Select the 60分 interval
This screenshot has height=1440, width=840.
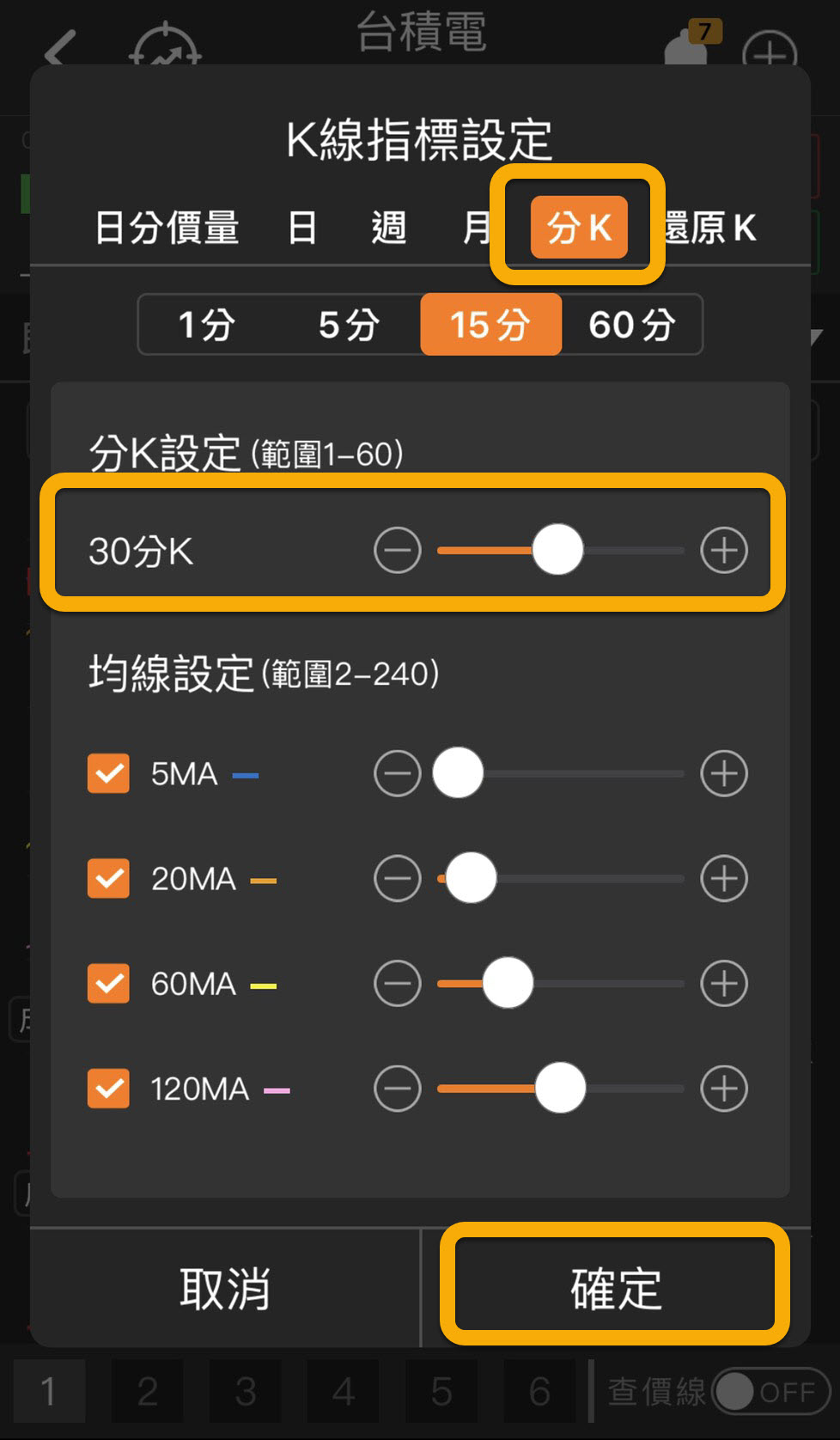(632, 325)
